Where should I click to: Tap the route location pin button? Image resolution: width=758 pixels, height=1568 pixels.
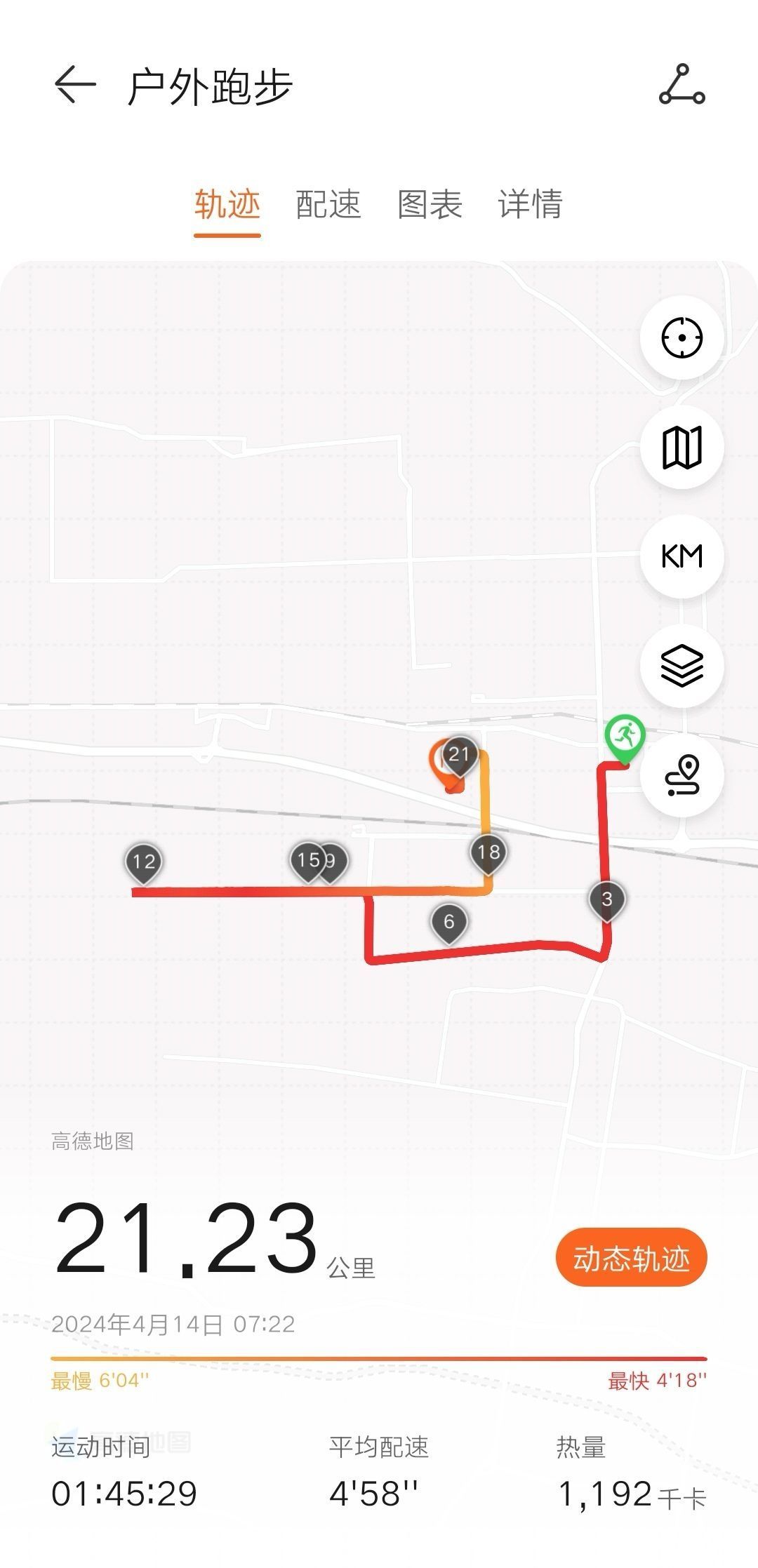pos(681,775)
